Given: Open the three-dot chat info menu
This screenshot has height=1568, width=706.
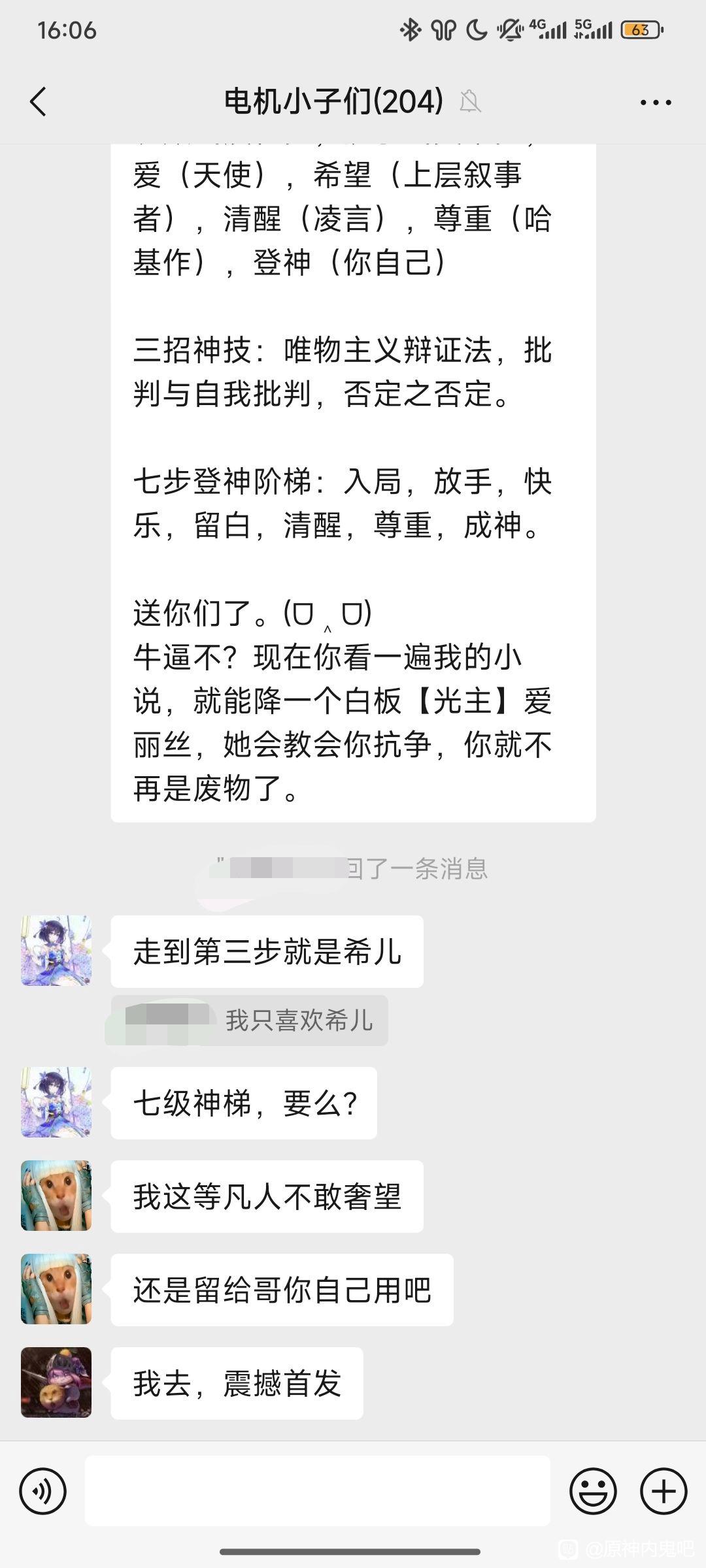Looking at the screenshot, I should pyautogui.click(x=656, y=103).
